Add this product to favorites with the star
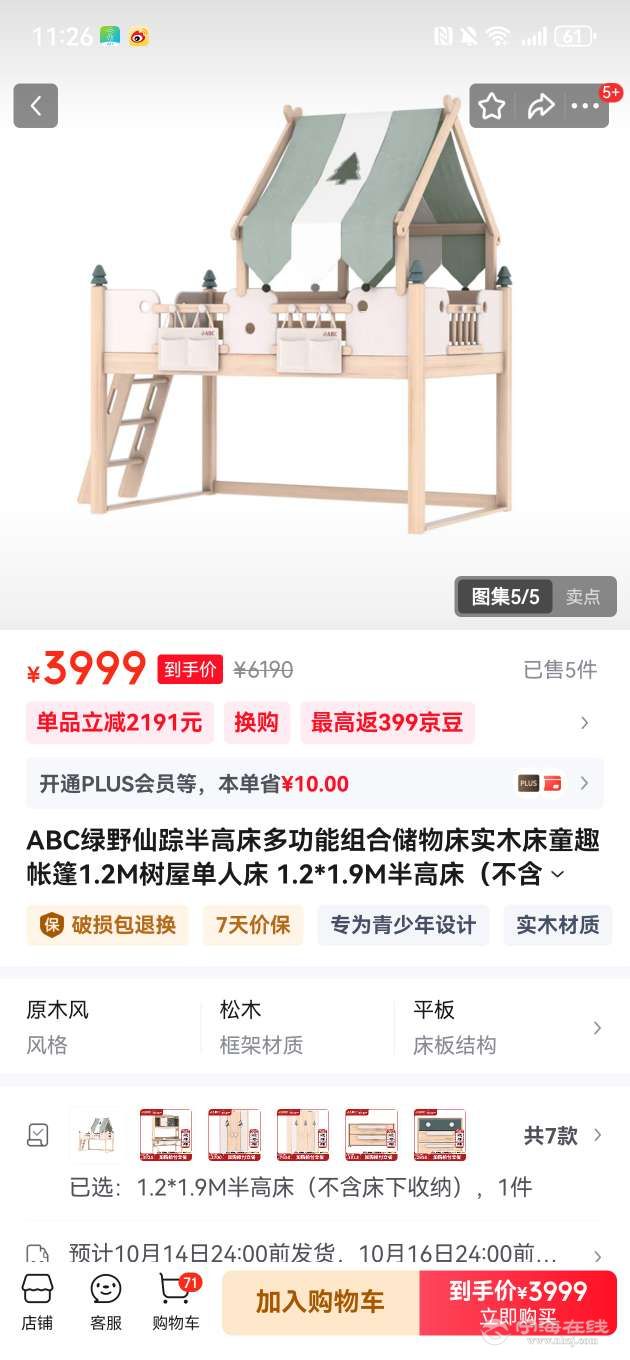 click(491, 106)
